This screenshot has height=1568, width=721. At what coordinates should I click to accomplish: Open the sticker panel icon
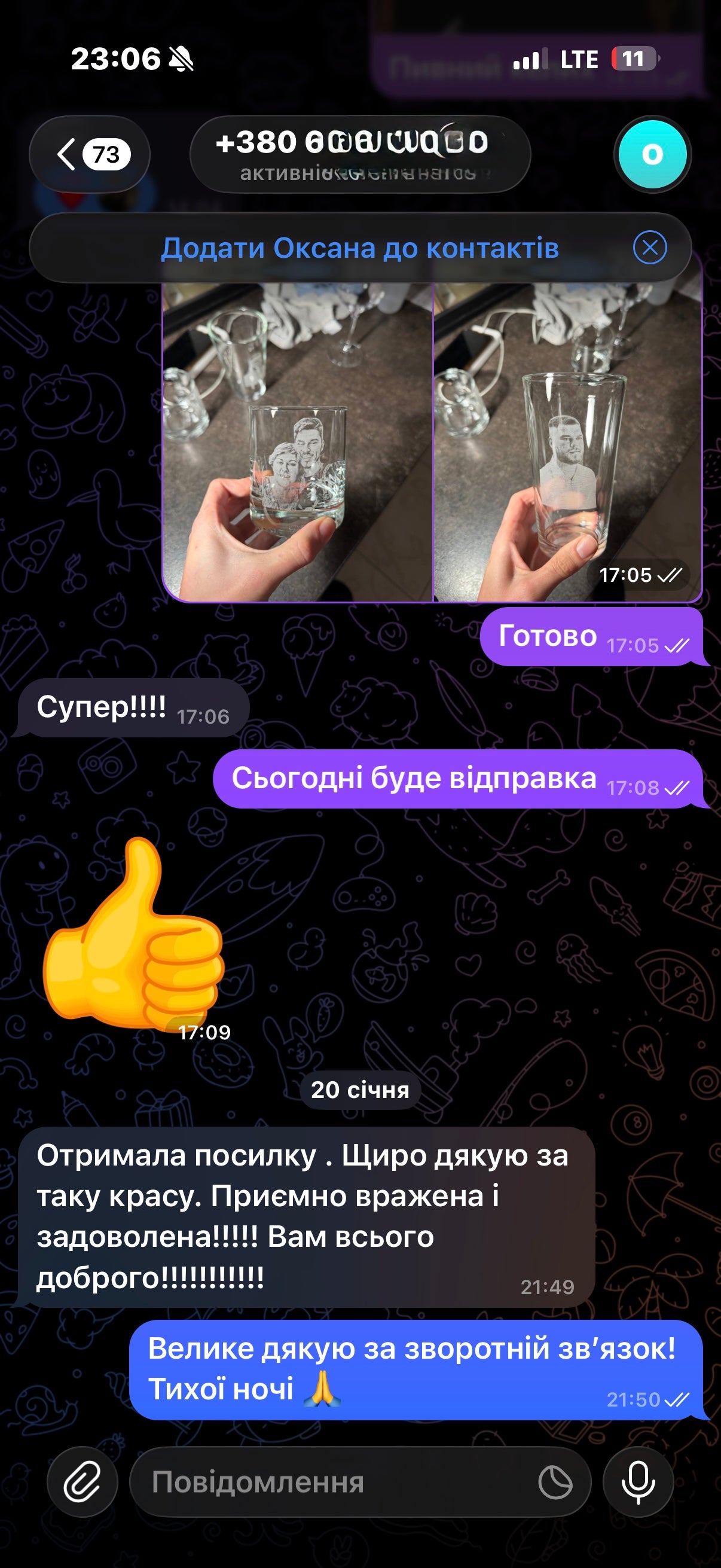tap(555, 1482)
